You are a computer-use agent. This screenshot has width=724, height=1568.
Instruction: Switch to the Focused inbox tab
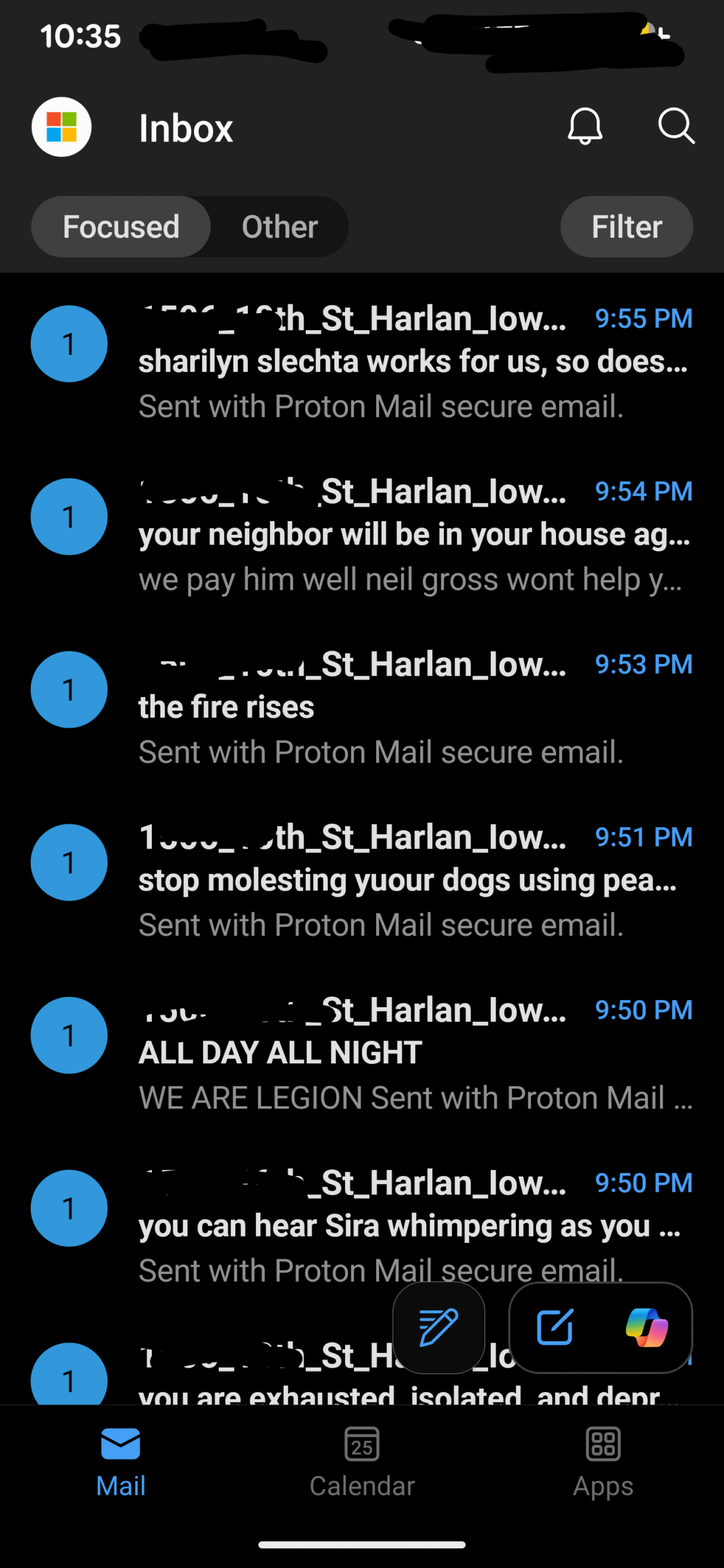(x=121, y=227)
